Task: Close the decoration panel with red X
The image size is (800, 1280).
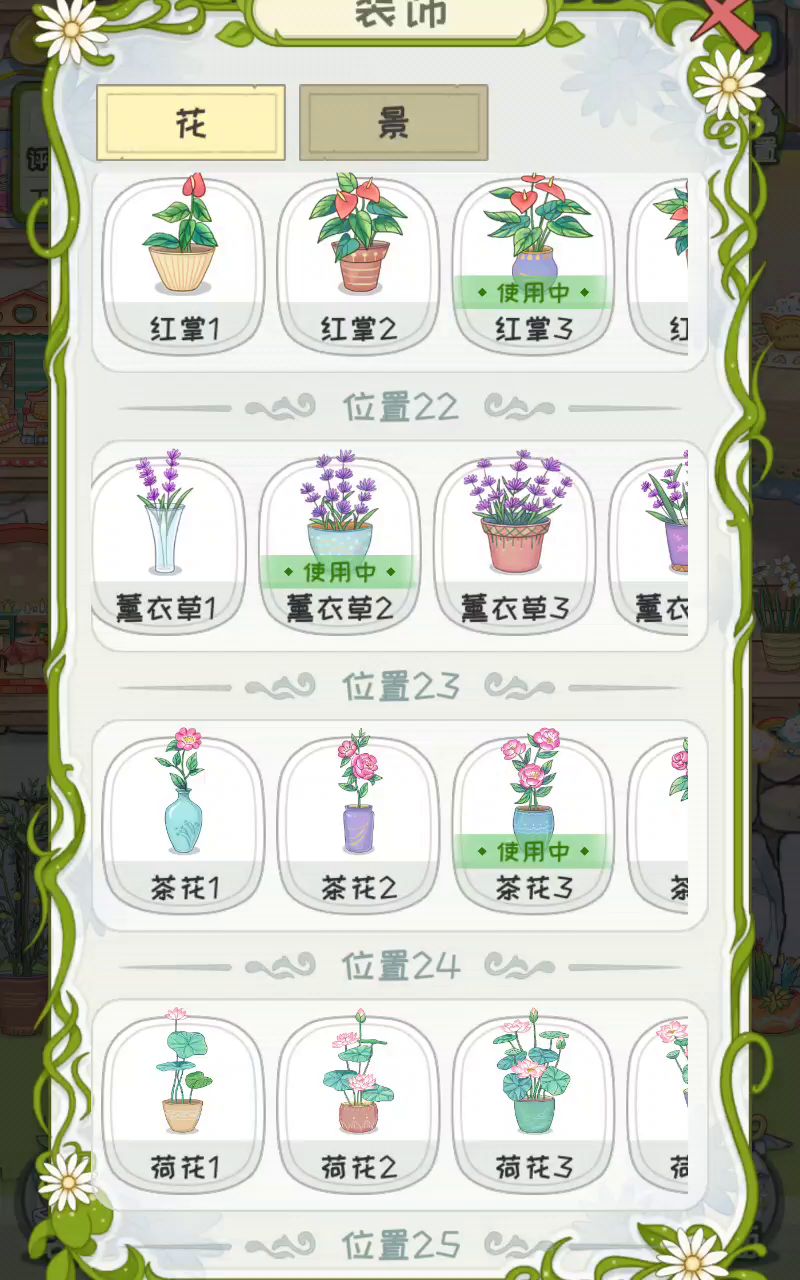Action: tap(727, 18)
